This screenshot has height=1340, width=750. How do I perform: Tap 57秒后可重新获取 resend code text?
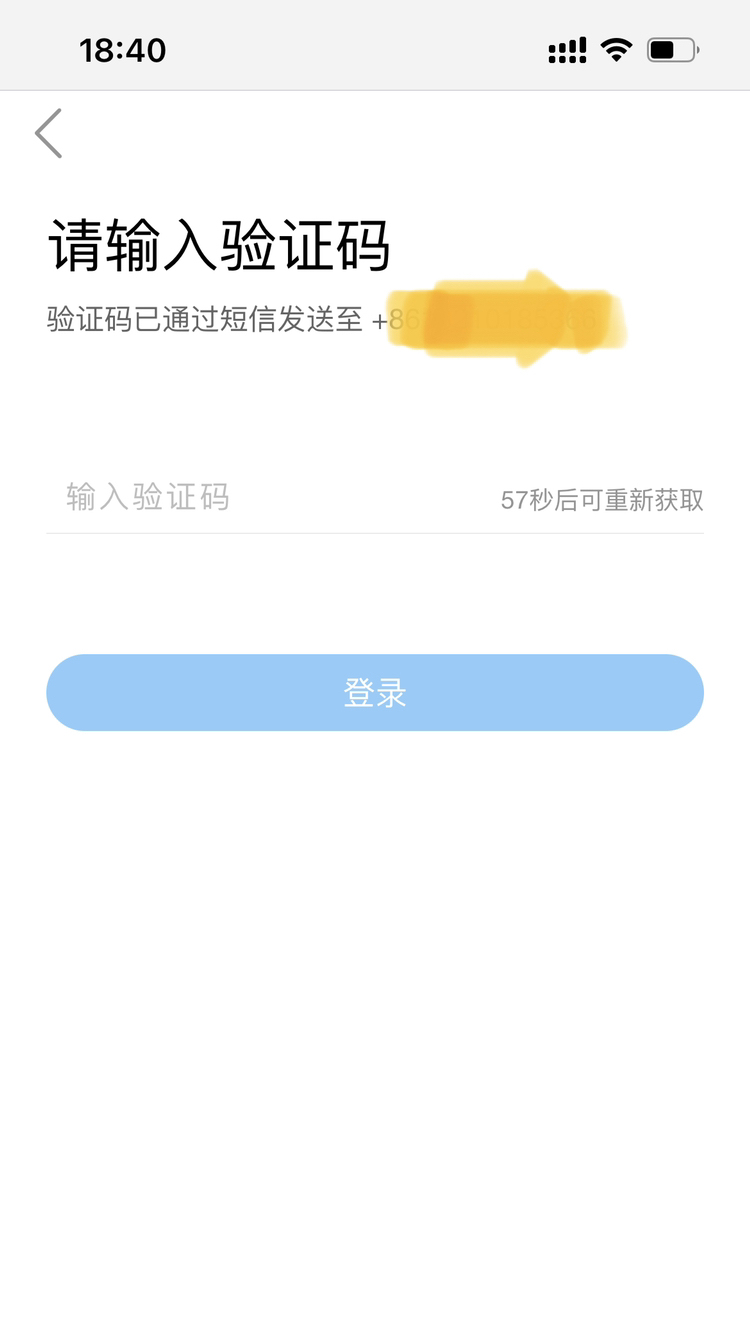click(x=602, y=500)
